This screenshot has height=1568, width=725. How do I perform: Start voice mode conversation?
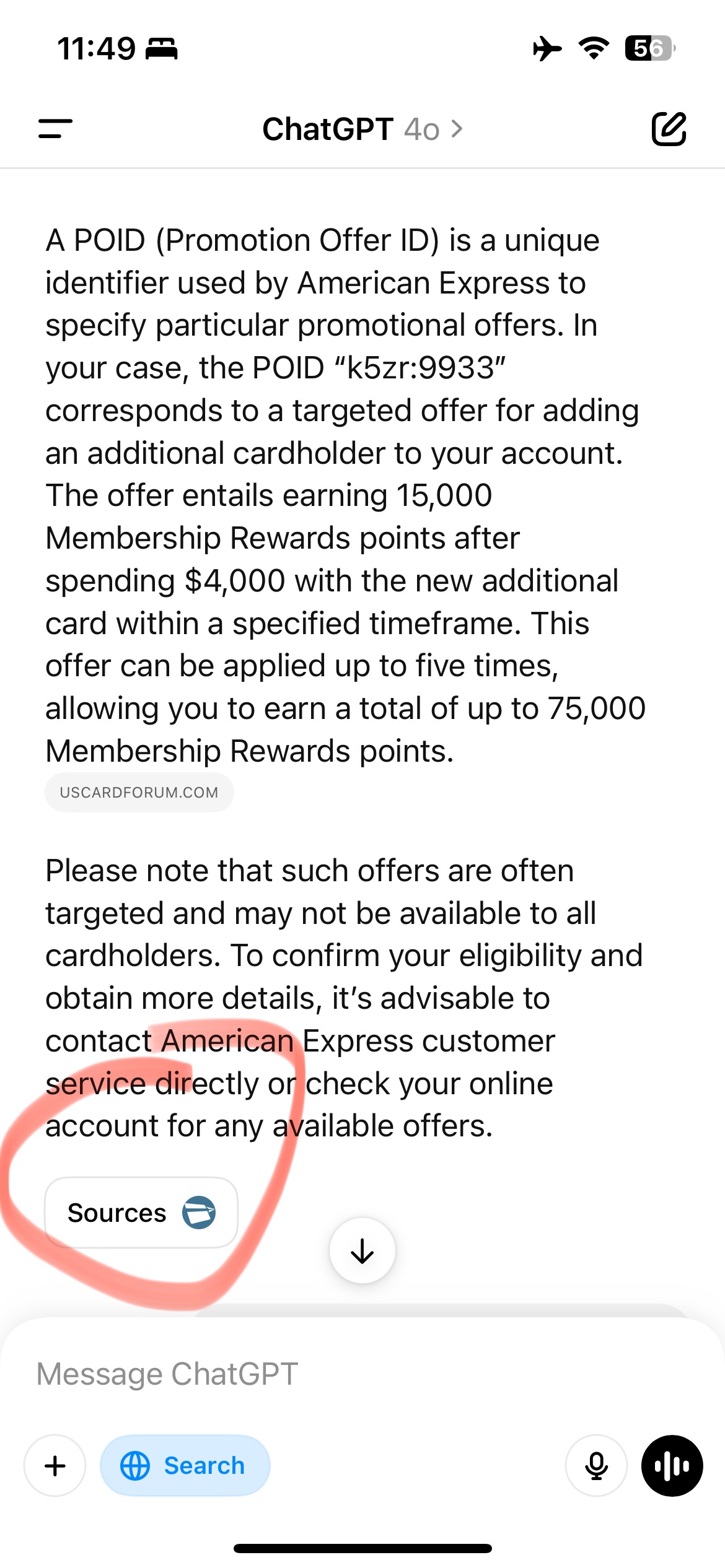[x=672, y=1466]
